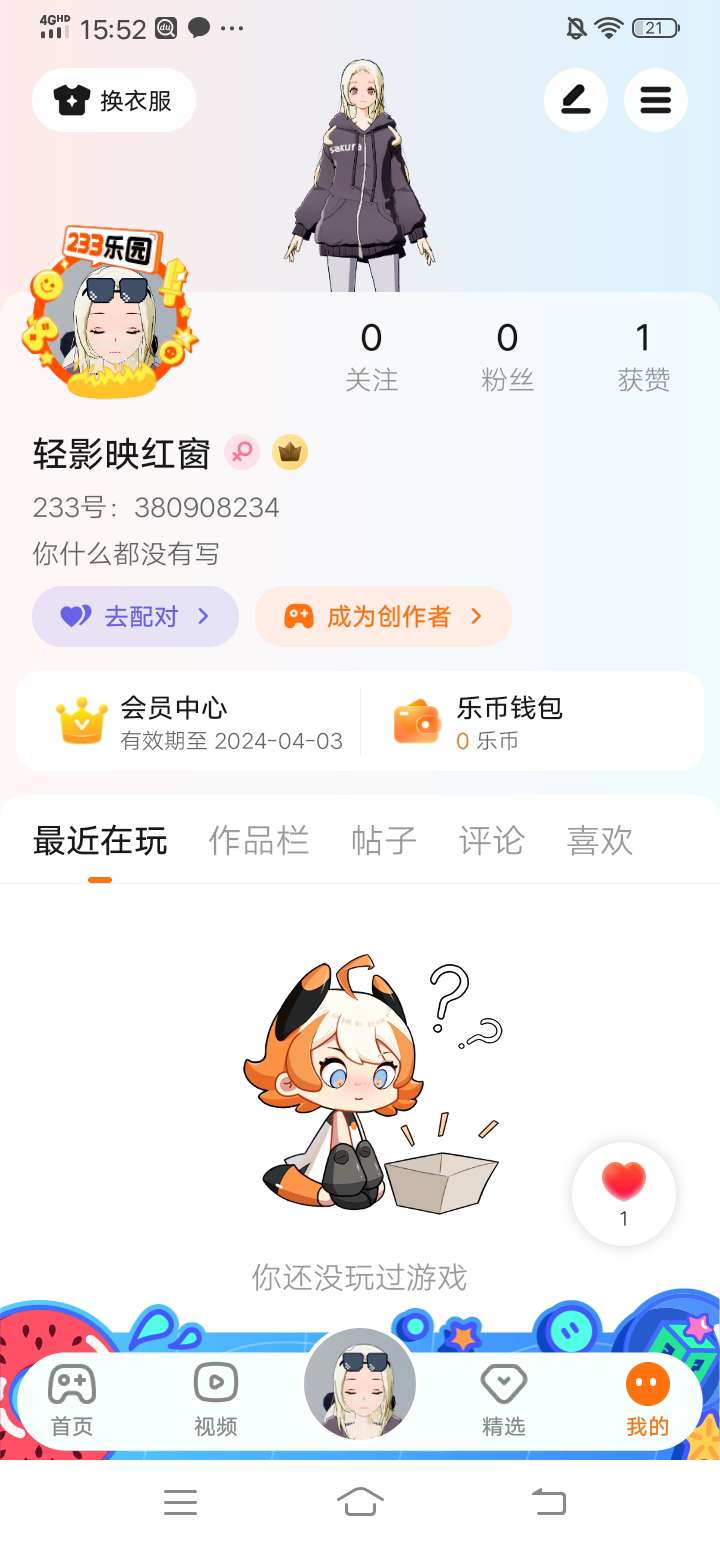Open the 精选 featured tab
The image size is (720, 1544).
pos(504,1400)
